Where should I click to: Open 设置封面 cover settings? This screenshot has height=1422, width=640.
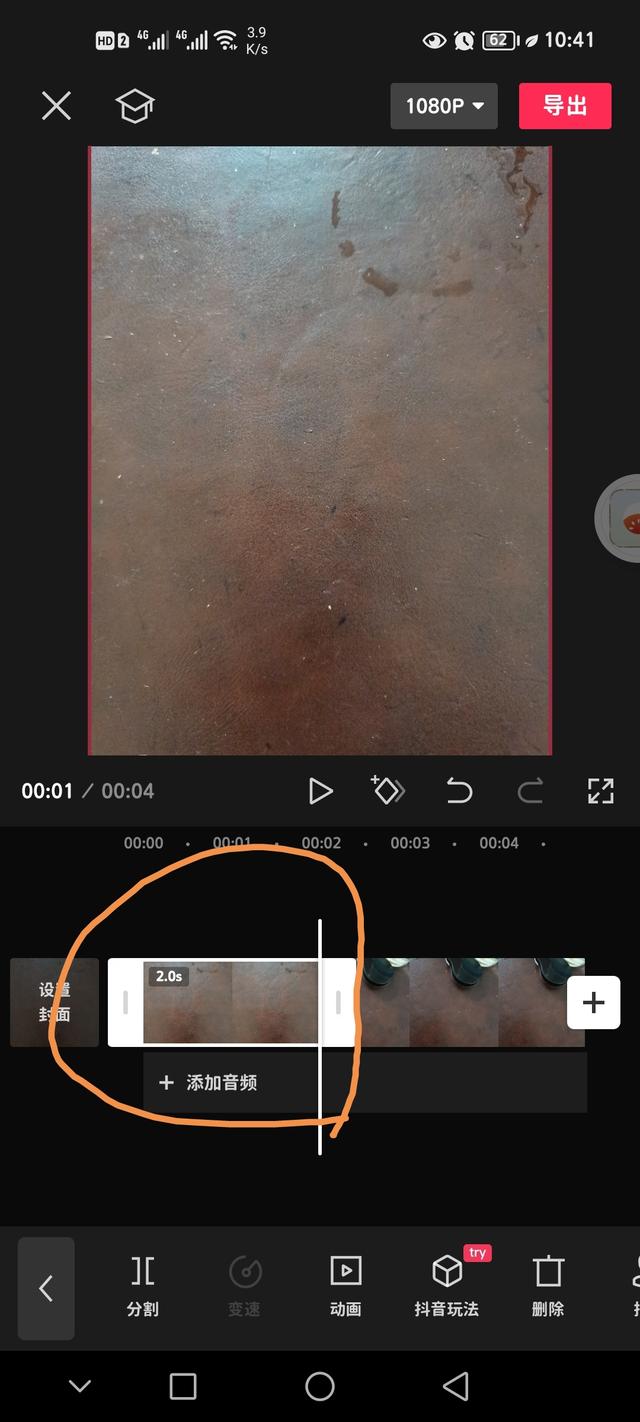55,1002
